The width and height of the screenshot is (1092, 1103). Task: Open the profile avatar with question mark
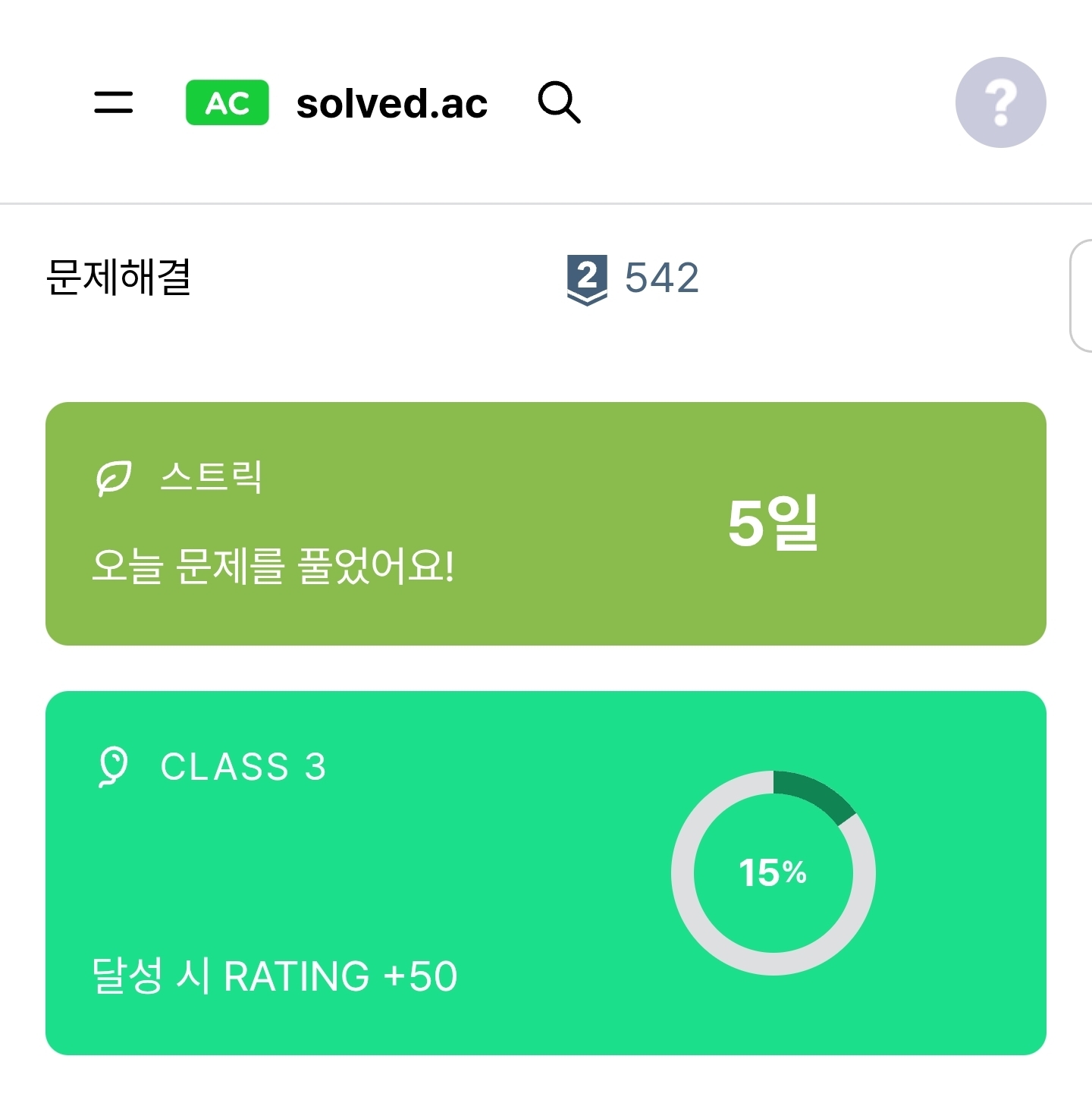[1000, 102]
